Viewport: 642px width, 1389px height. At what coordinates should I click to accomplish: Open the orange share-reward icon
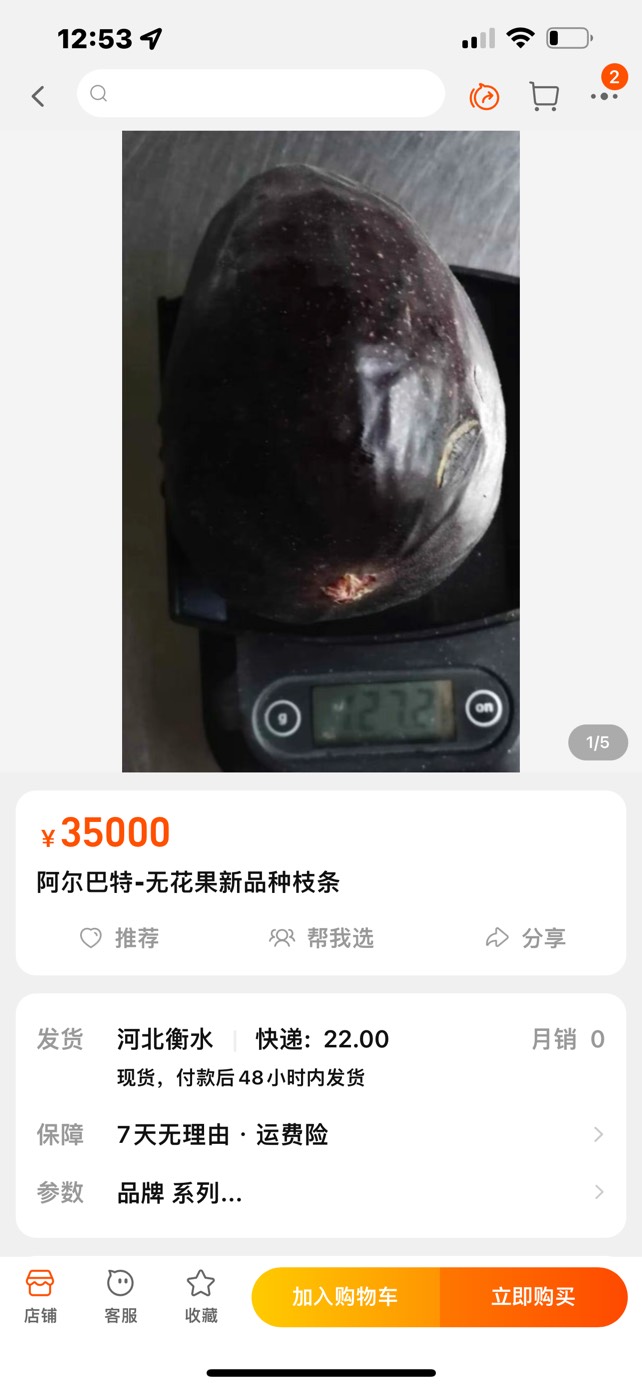click(485, 96)
